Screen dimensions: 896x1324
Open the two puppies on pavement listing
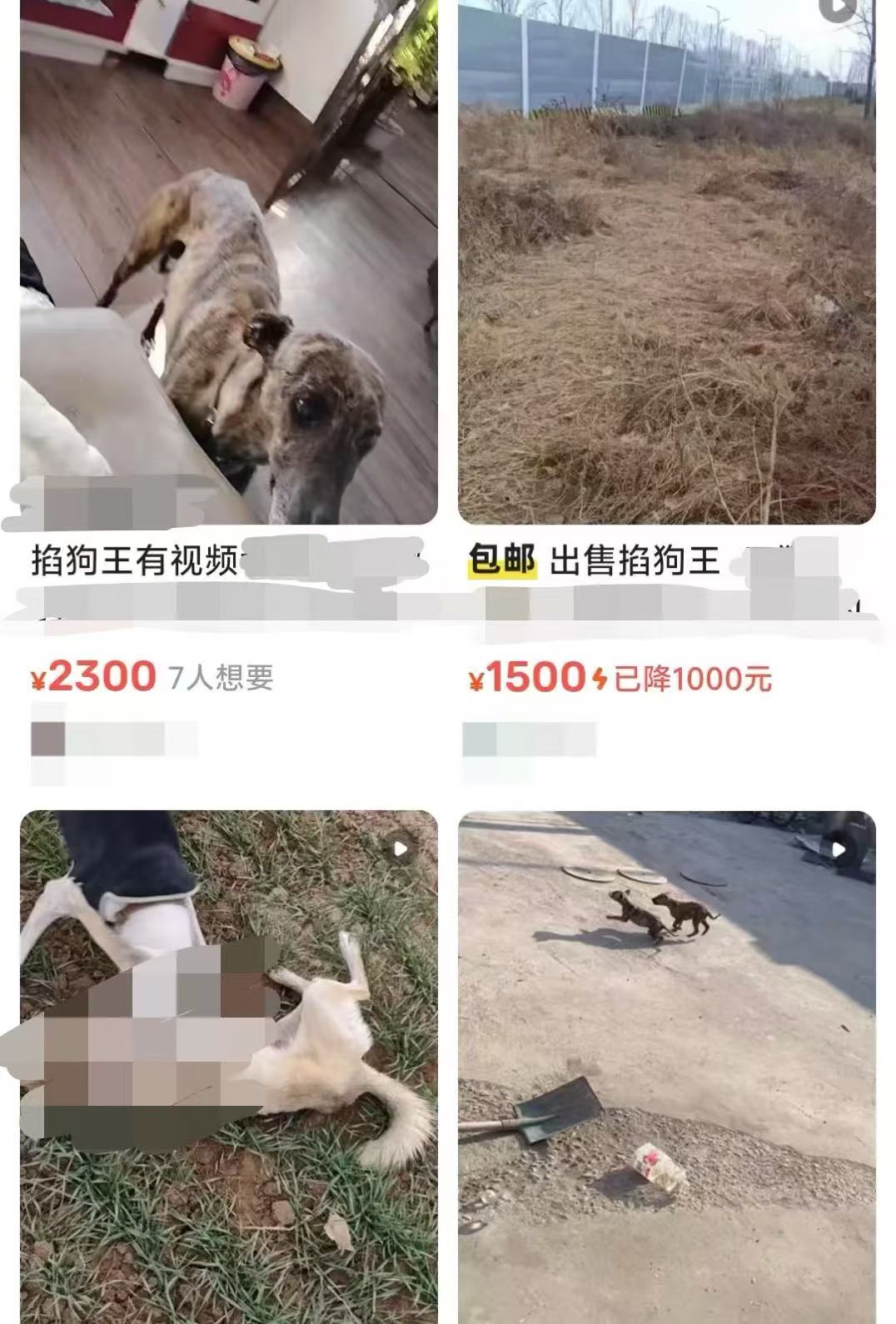[666, 1066]
